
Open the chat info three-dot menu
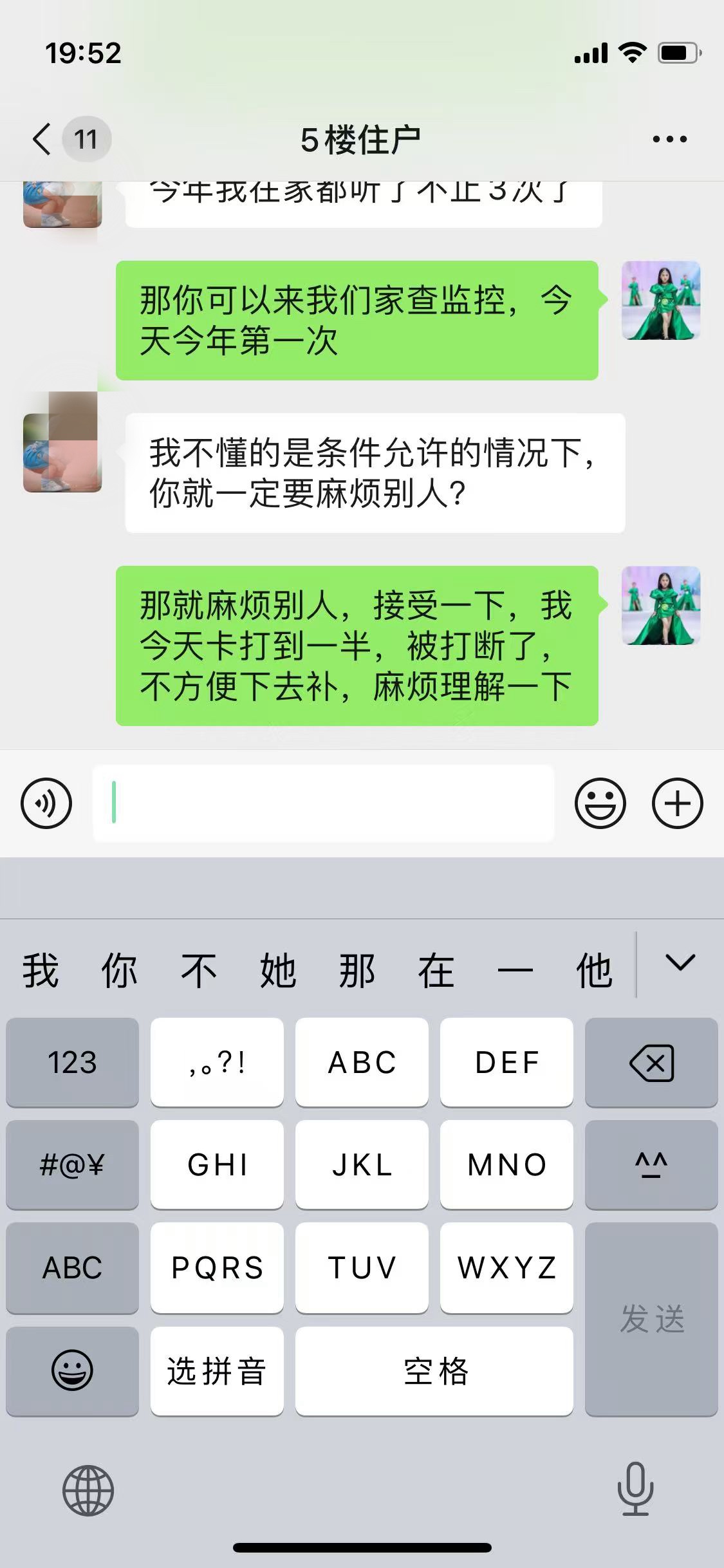[669, 139]
